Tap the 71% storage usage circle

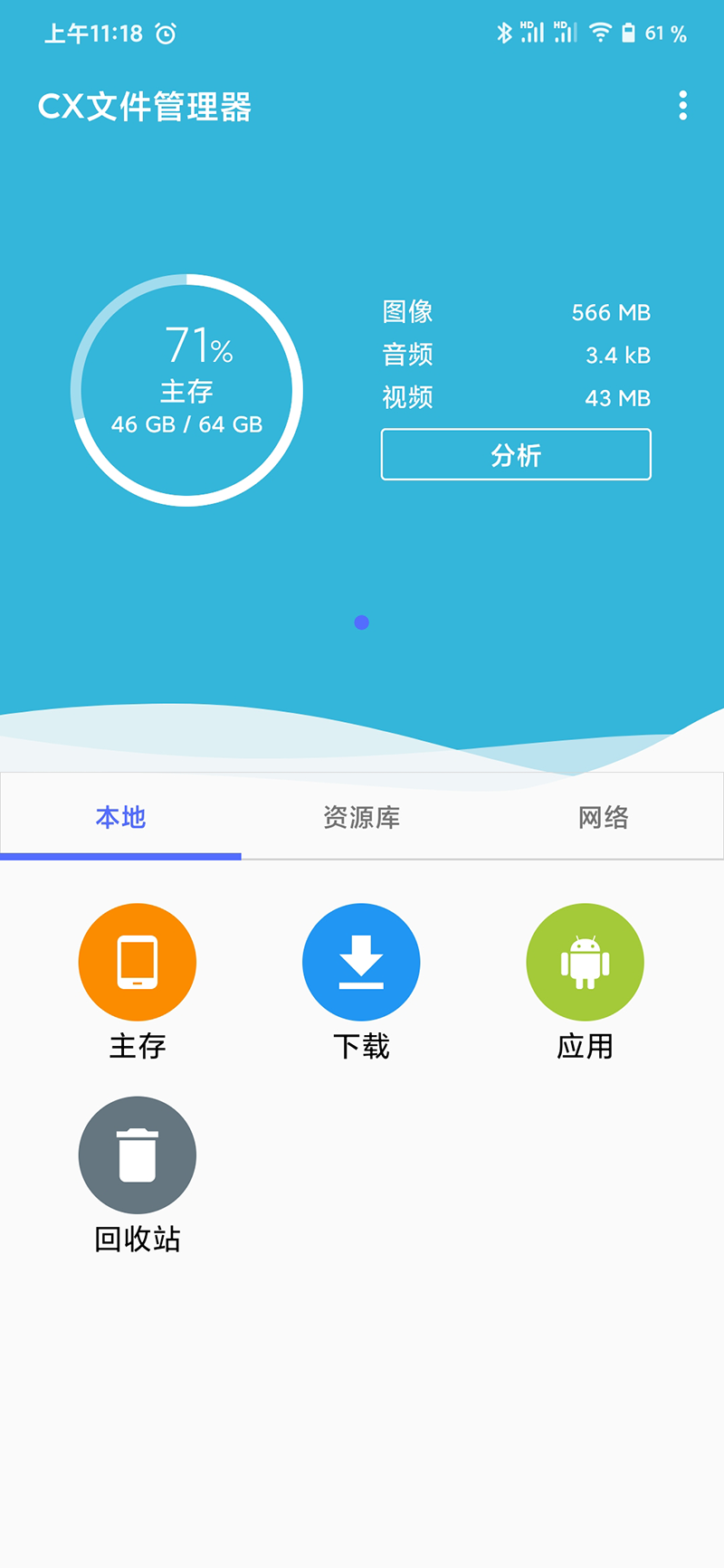click(186, 390)
